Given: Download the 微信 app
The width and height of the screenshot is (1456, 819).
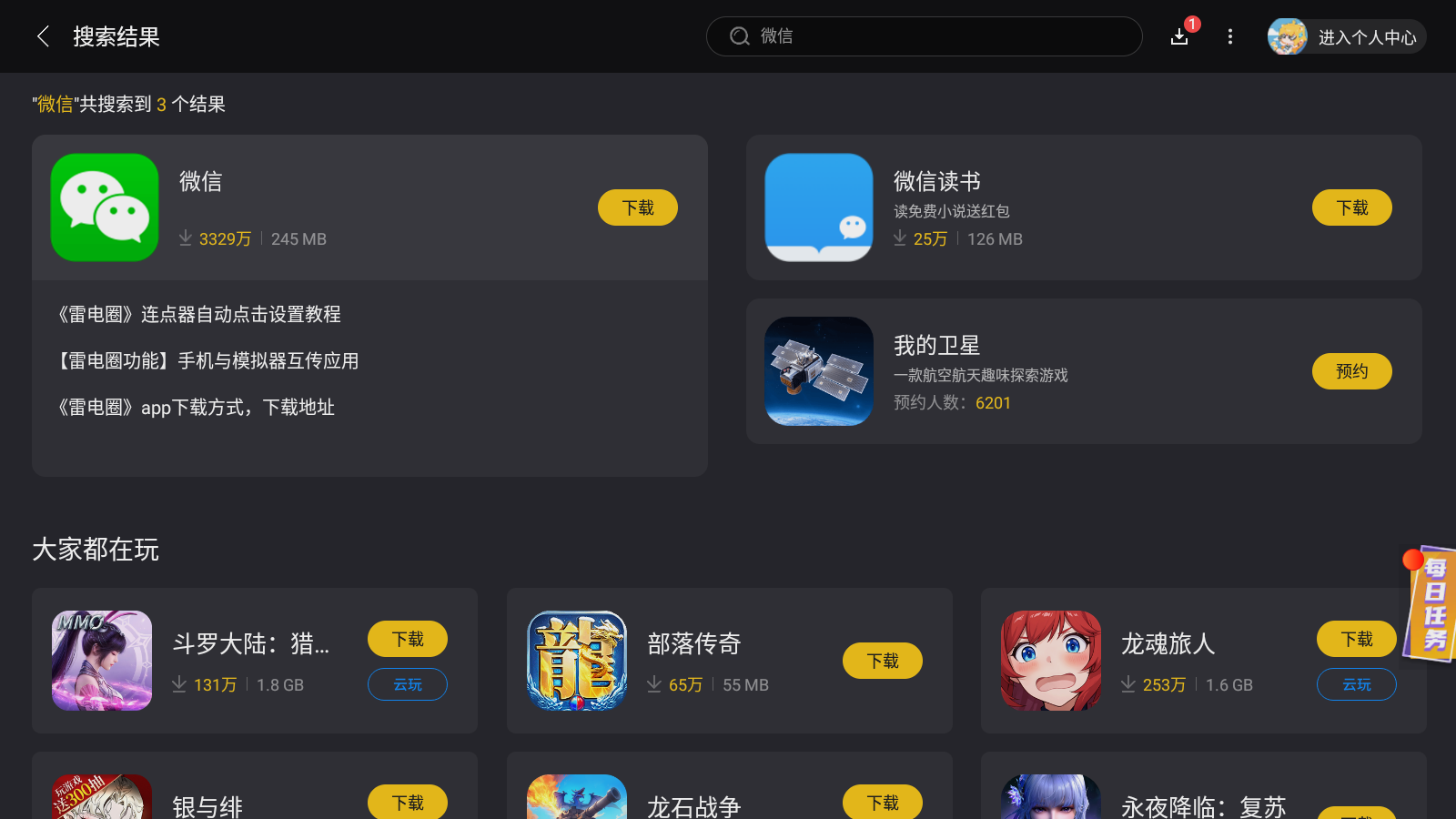Looking at the screenshot, I should 638,207.
